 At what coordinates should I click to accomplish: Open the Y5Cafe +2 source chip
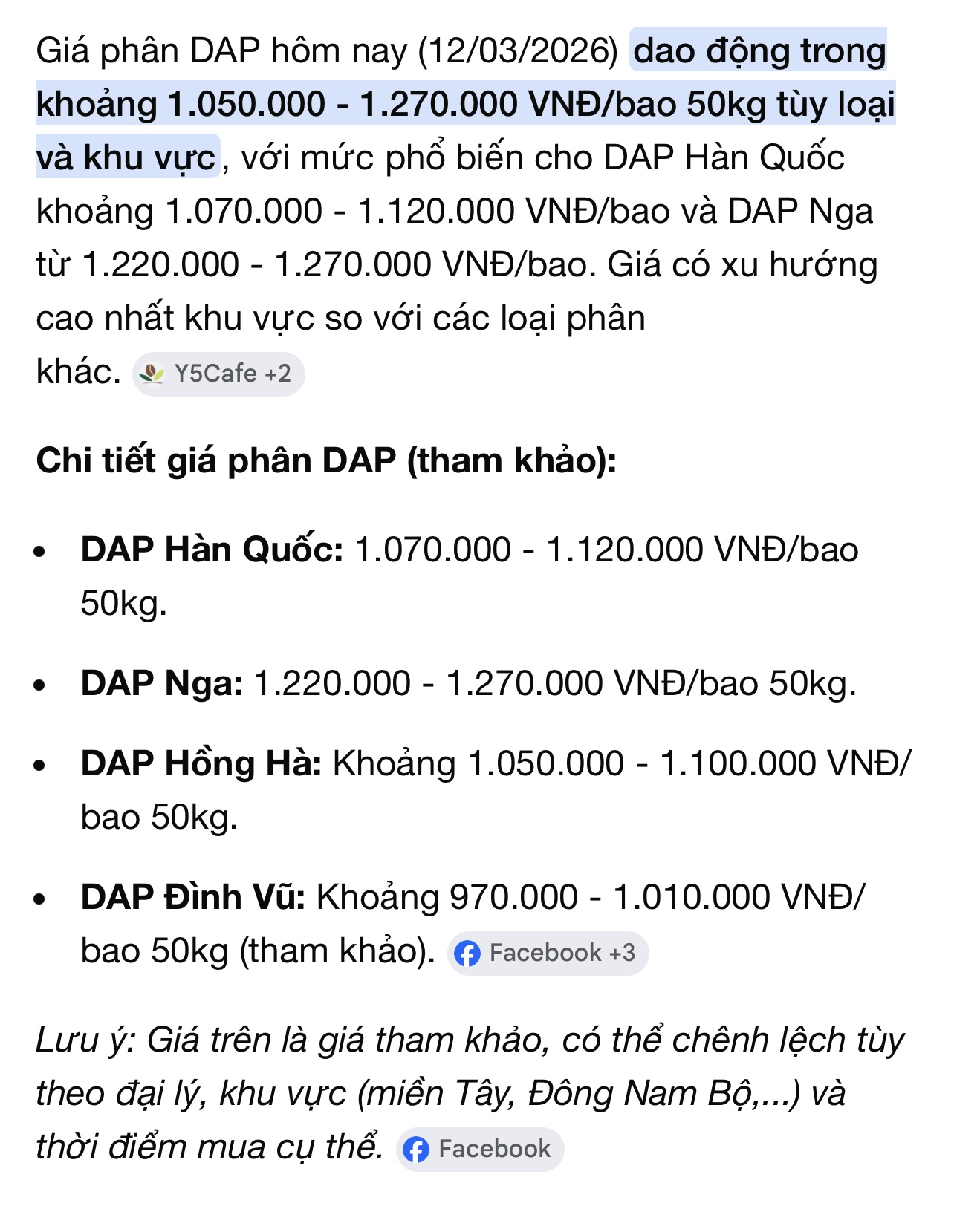[218, 374]
